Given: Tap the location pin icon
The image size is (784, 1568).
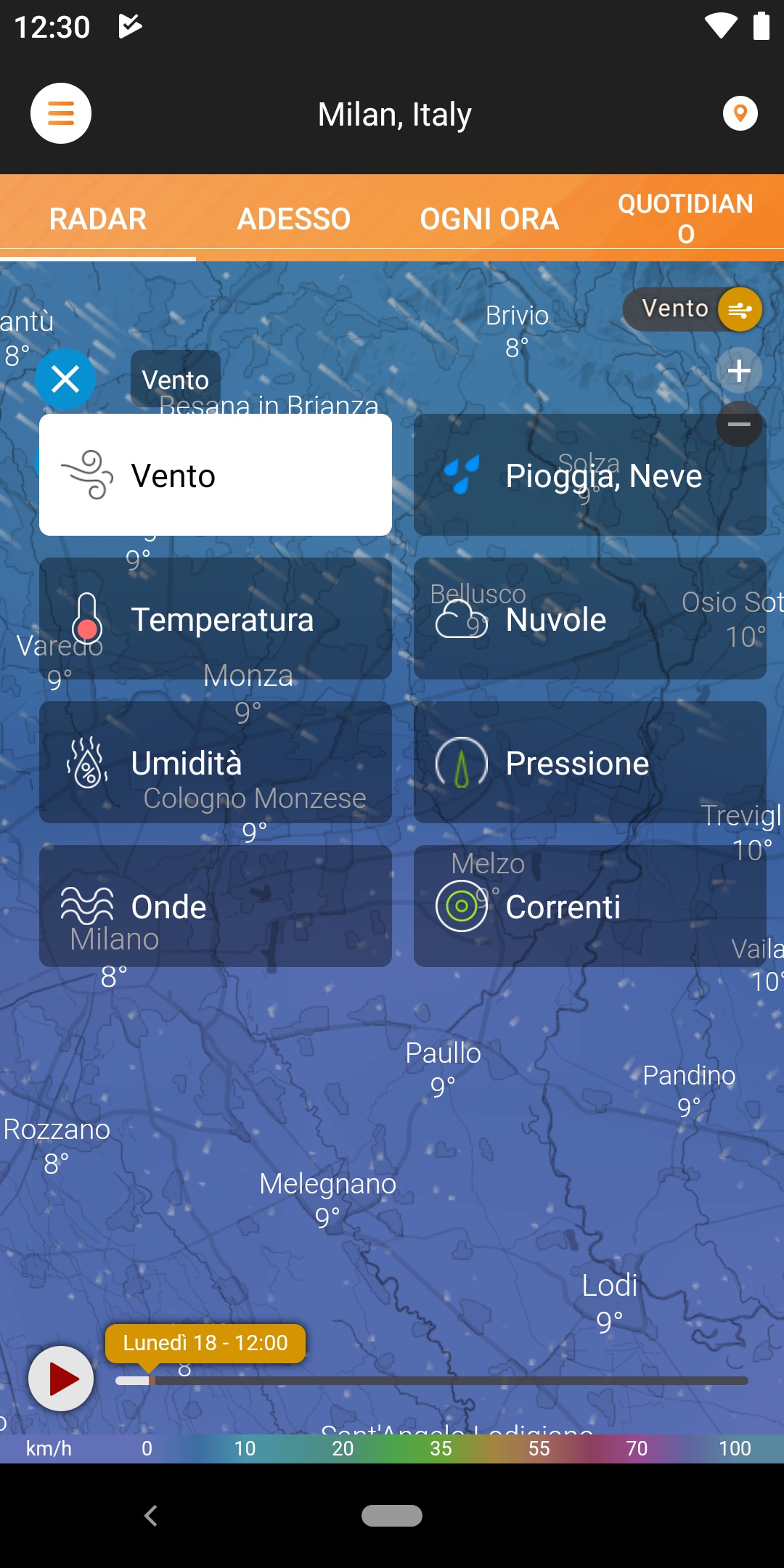Looking at the screenshot, I should pyautogui.click(x=740, y=113).
